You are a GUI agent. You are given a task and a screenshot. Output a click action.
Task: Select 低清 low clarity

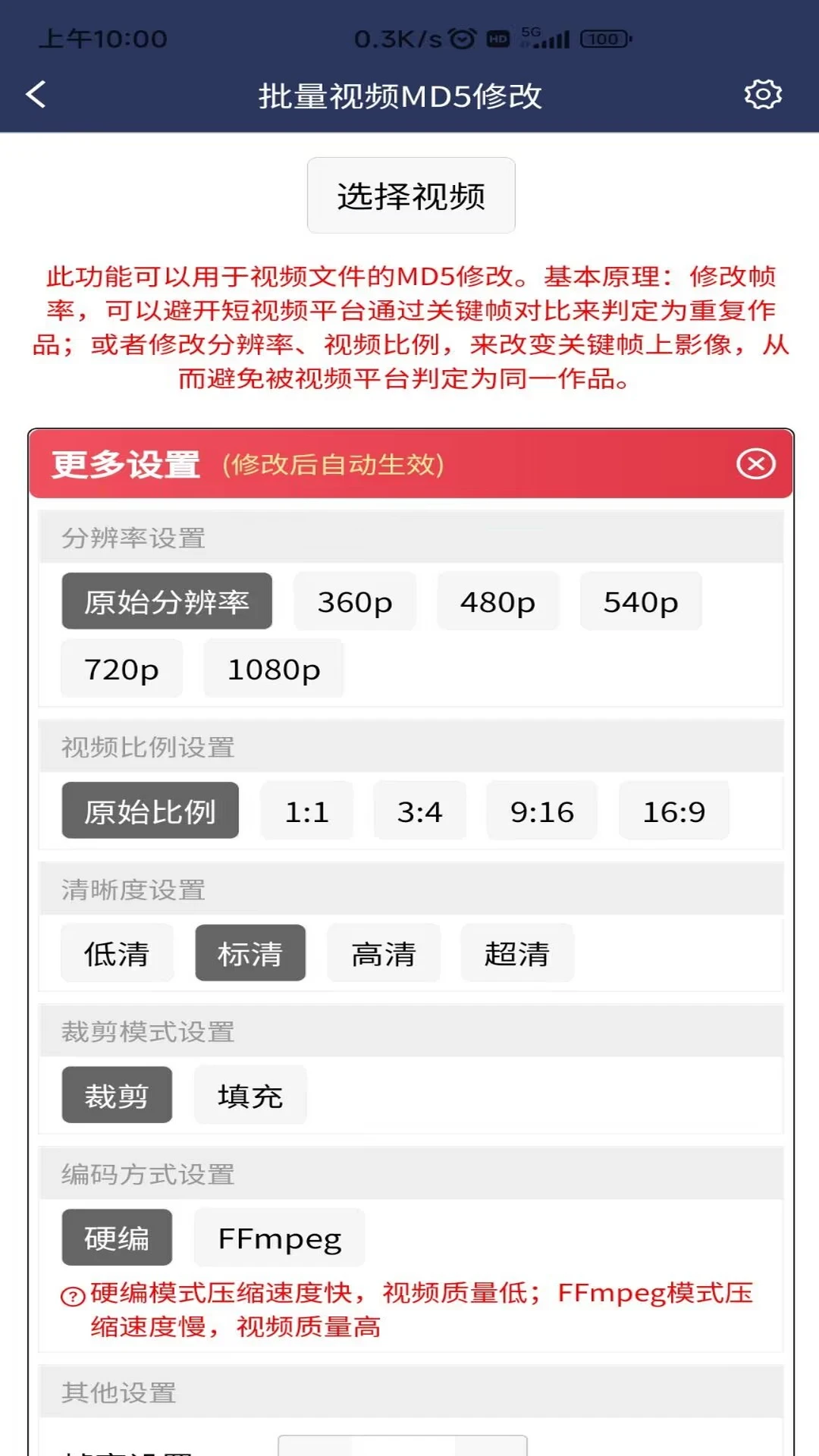click(x=116, y=953)
